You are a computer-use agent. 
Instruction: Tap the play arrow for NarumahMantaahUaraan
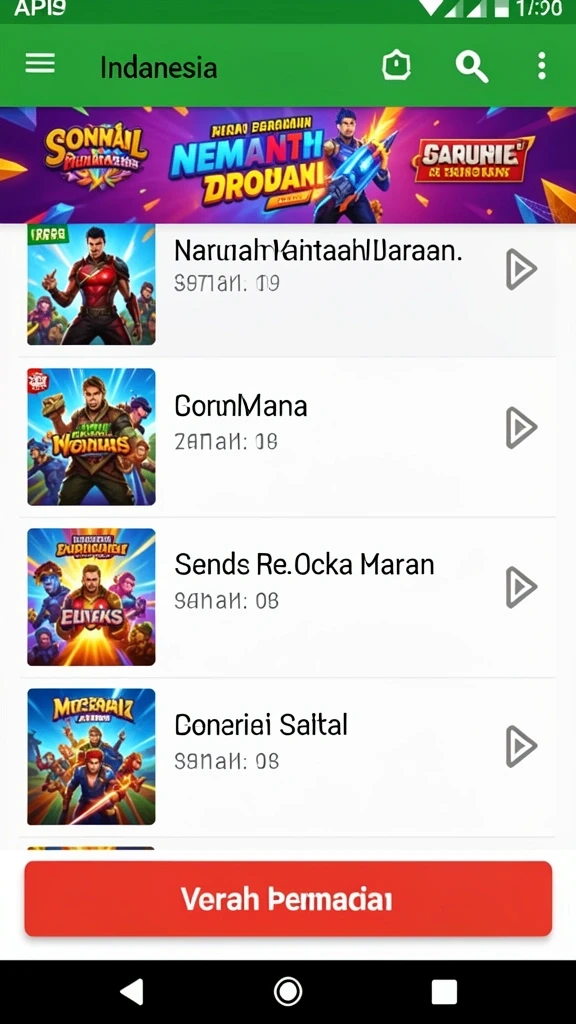(x=521, y=268)
